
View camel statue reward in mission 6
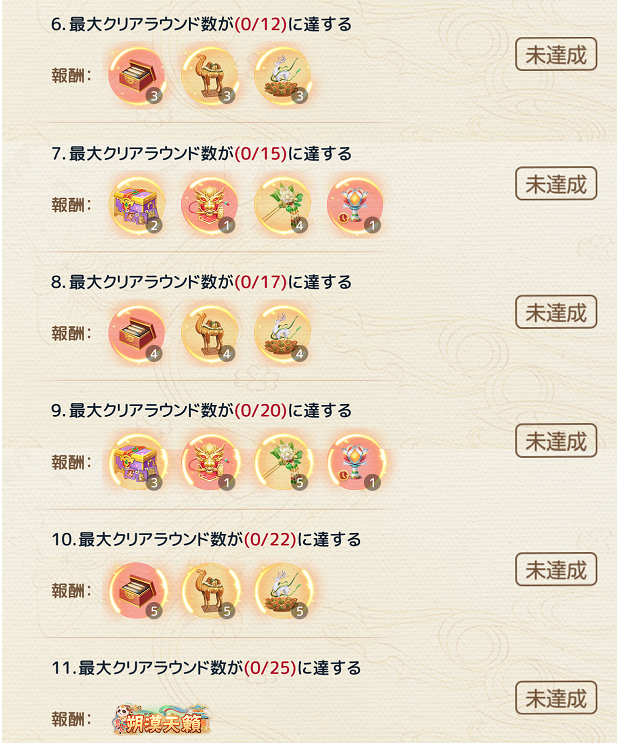208,77
